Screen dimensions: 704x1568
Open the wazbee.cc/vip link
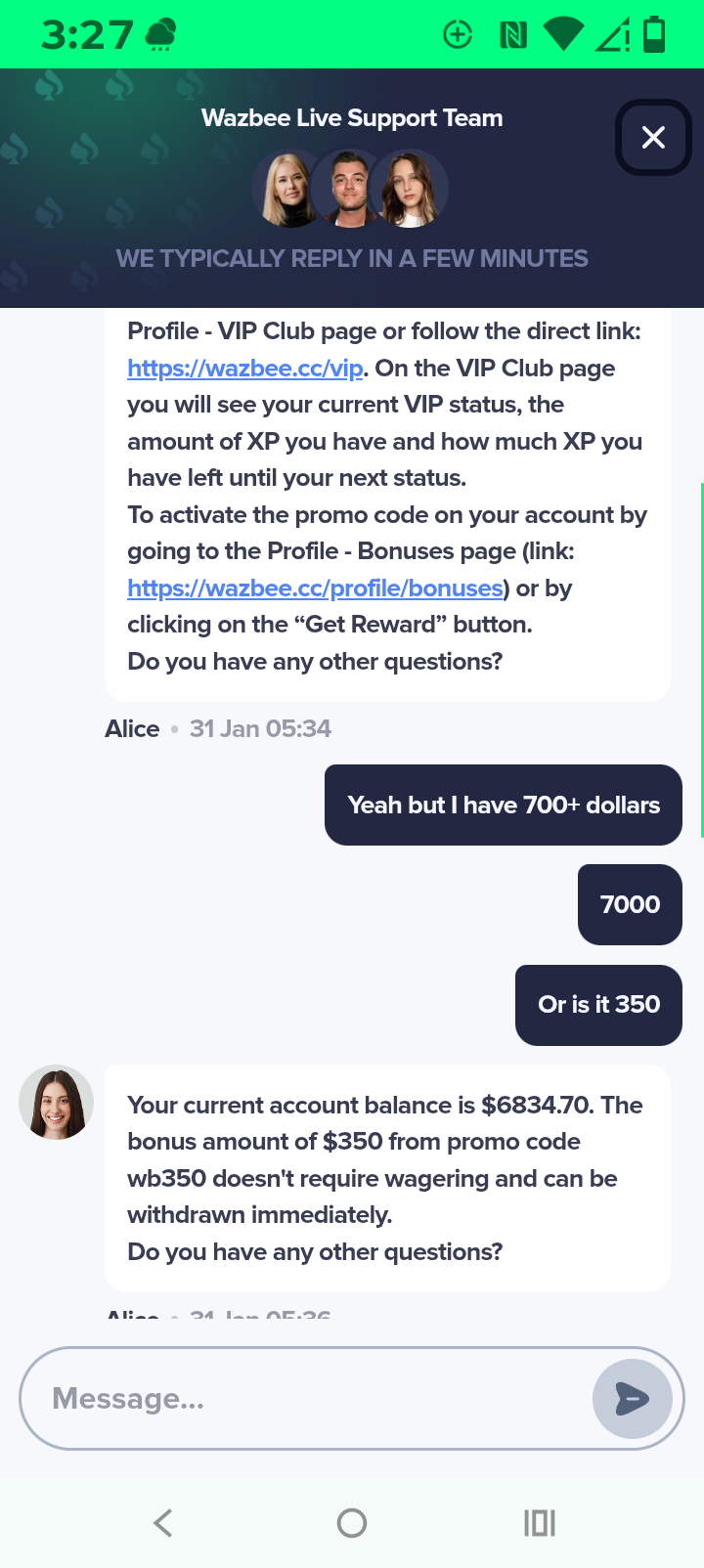pos(244,369)
